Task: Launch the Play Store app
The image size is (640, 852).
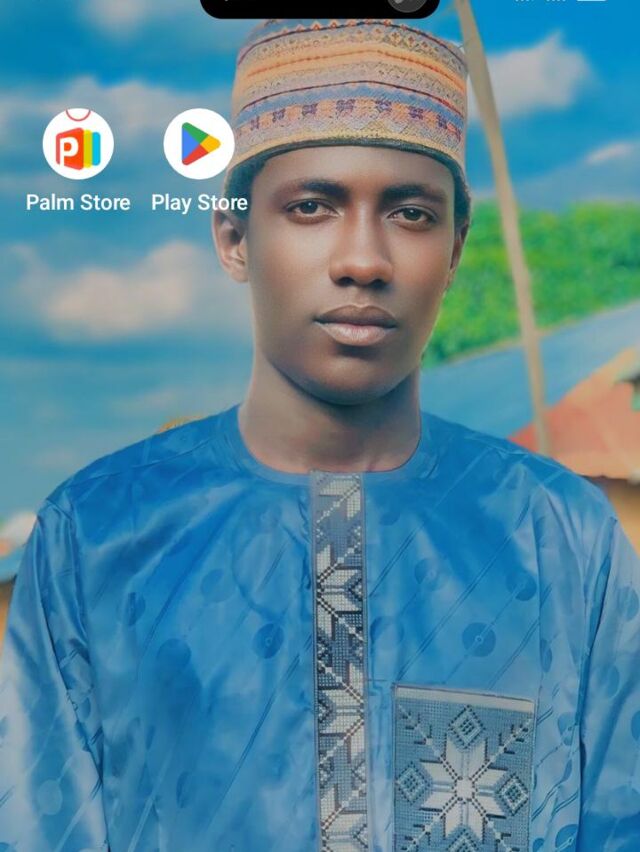Action: 199,145
